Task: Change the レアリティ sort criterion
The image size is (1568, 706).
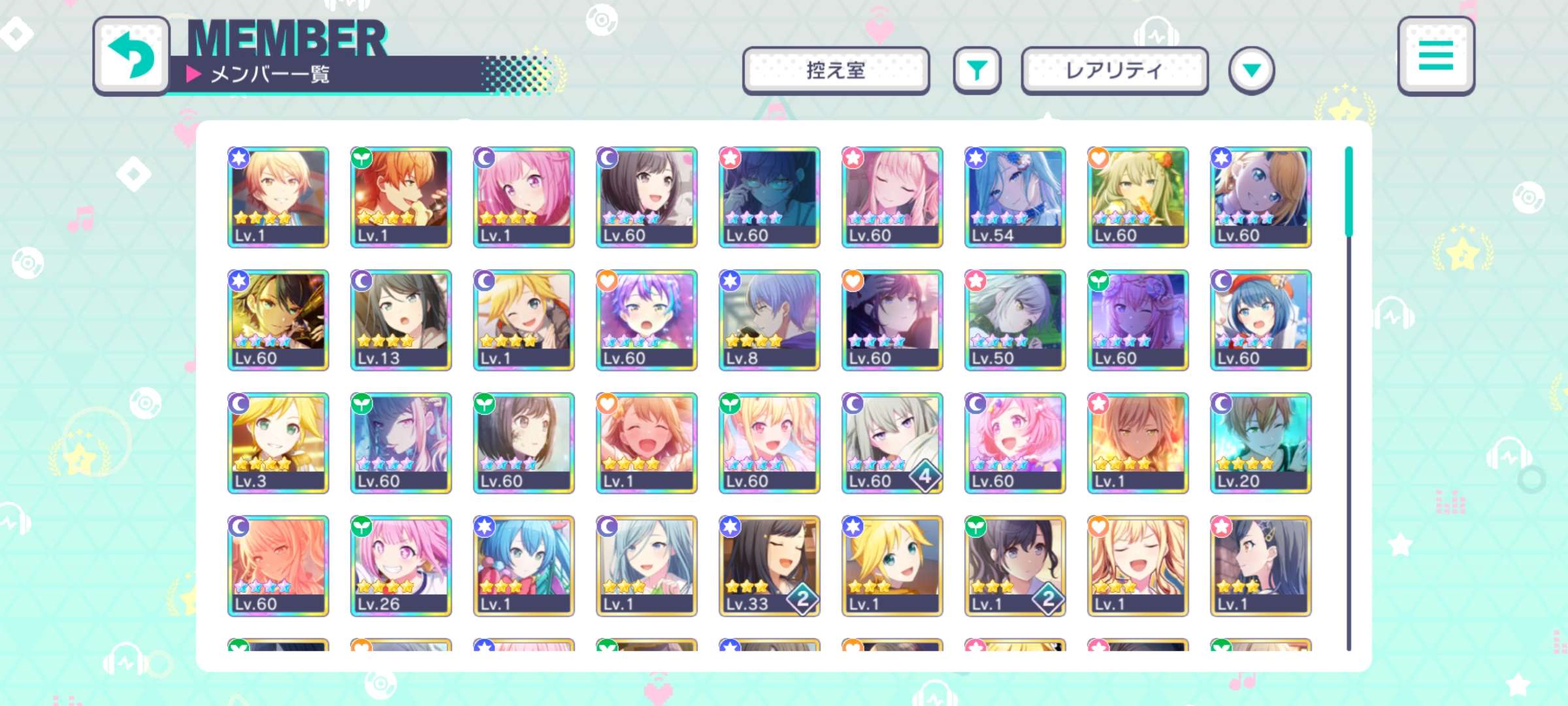Action: tap(1114, 70)
